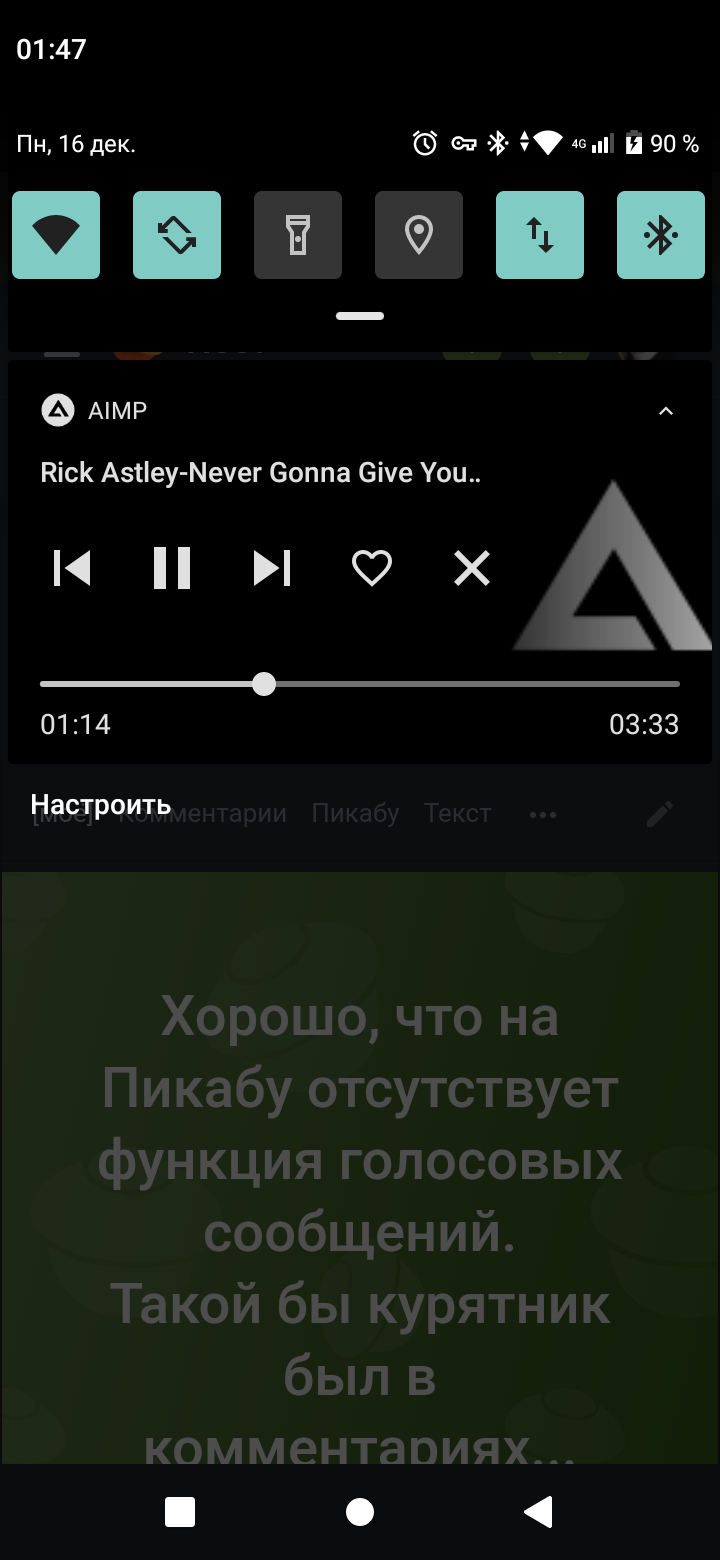Toggle the auto-sync quick tile

pos(177,235)
